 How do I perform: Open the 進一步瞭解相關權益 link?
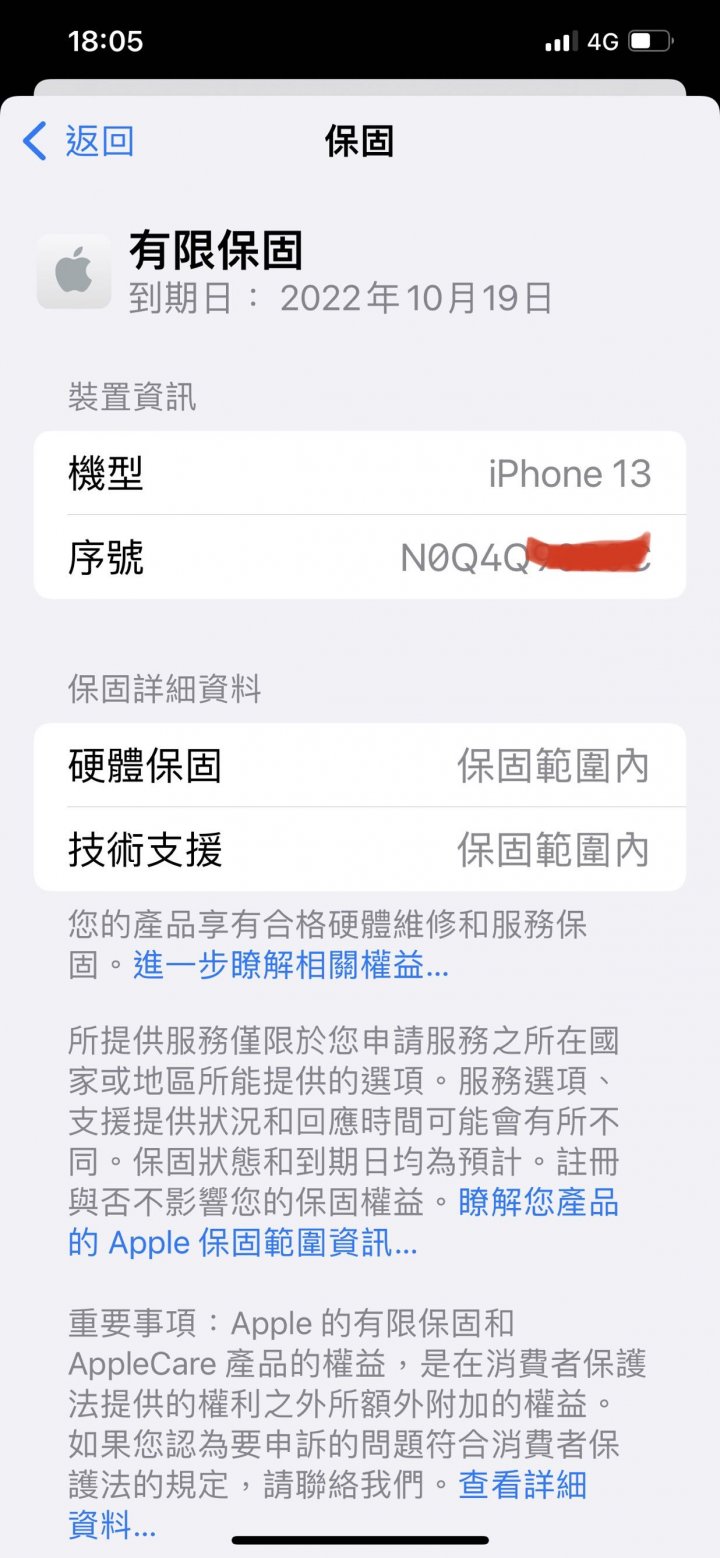(x=290, y=966)
